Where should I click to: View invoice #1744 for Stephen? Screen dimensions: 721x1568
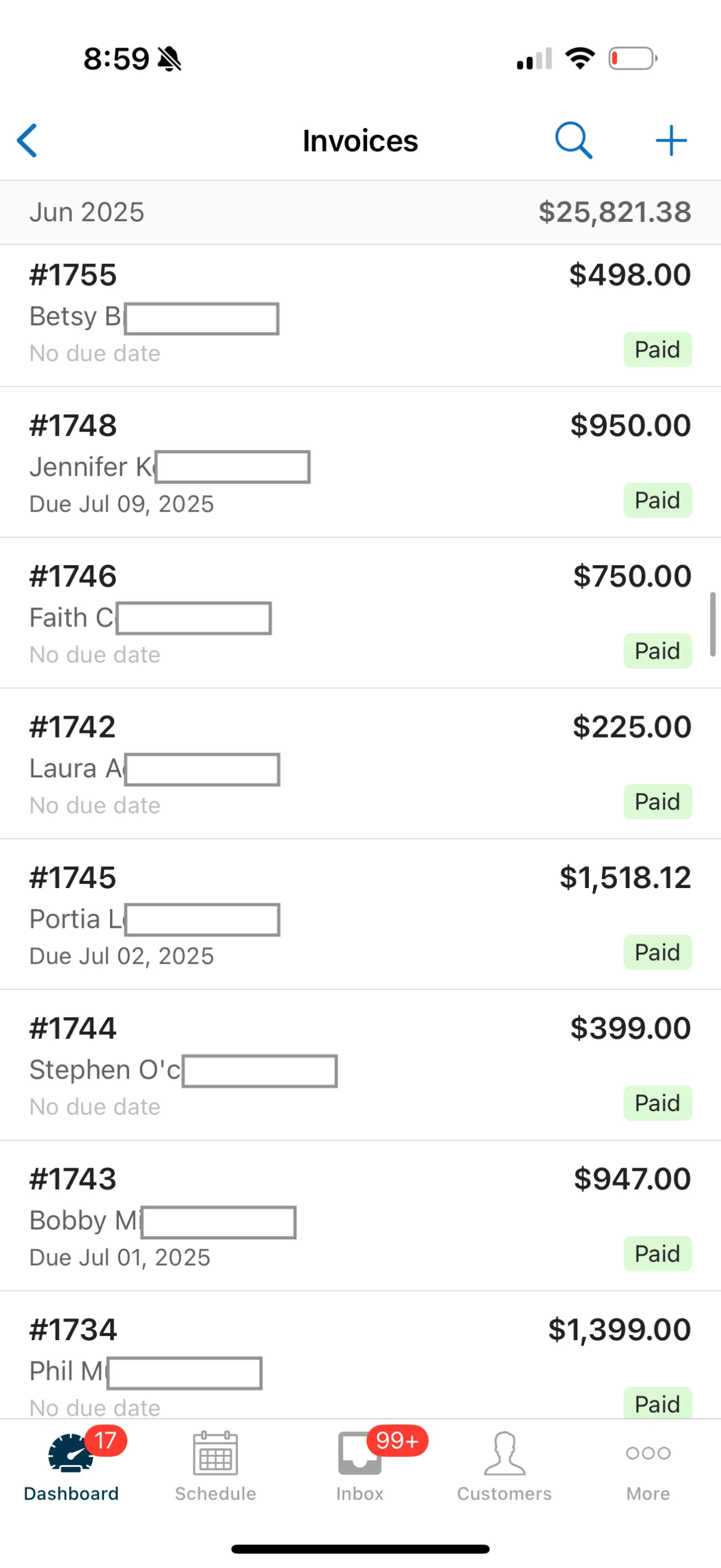pyautogui.click(x=360, y=1065)
